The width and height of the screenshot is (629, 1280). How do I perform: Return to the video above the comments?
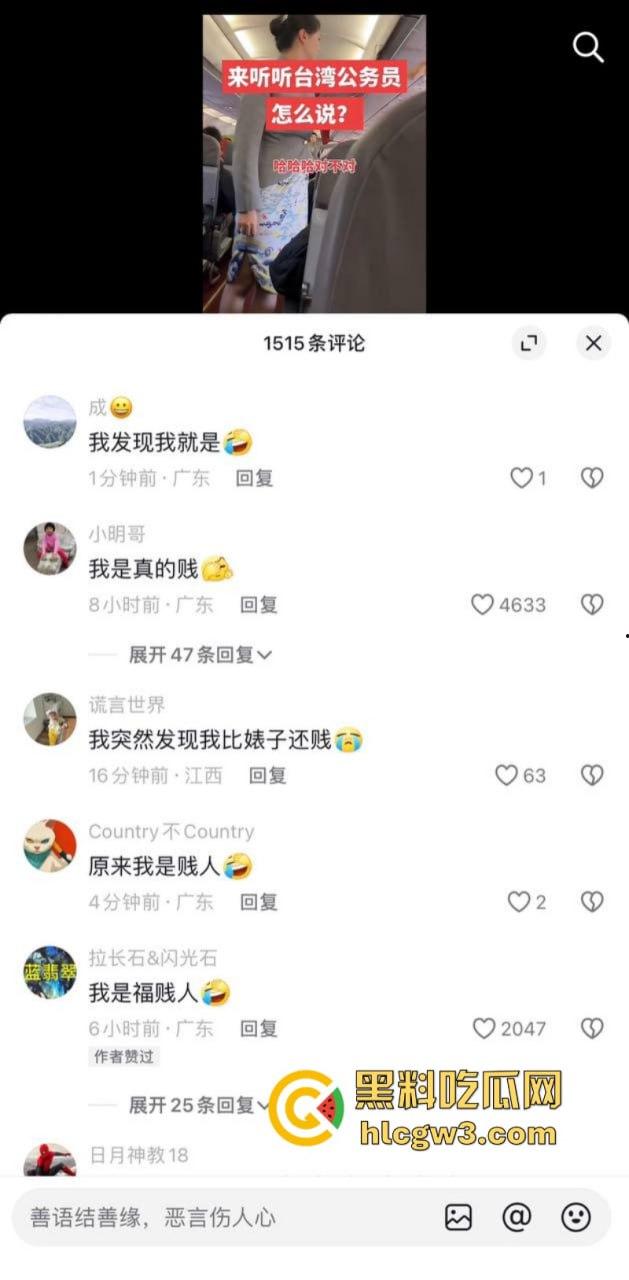314,160
